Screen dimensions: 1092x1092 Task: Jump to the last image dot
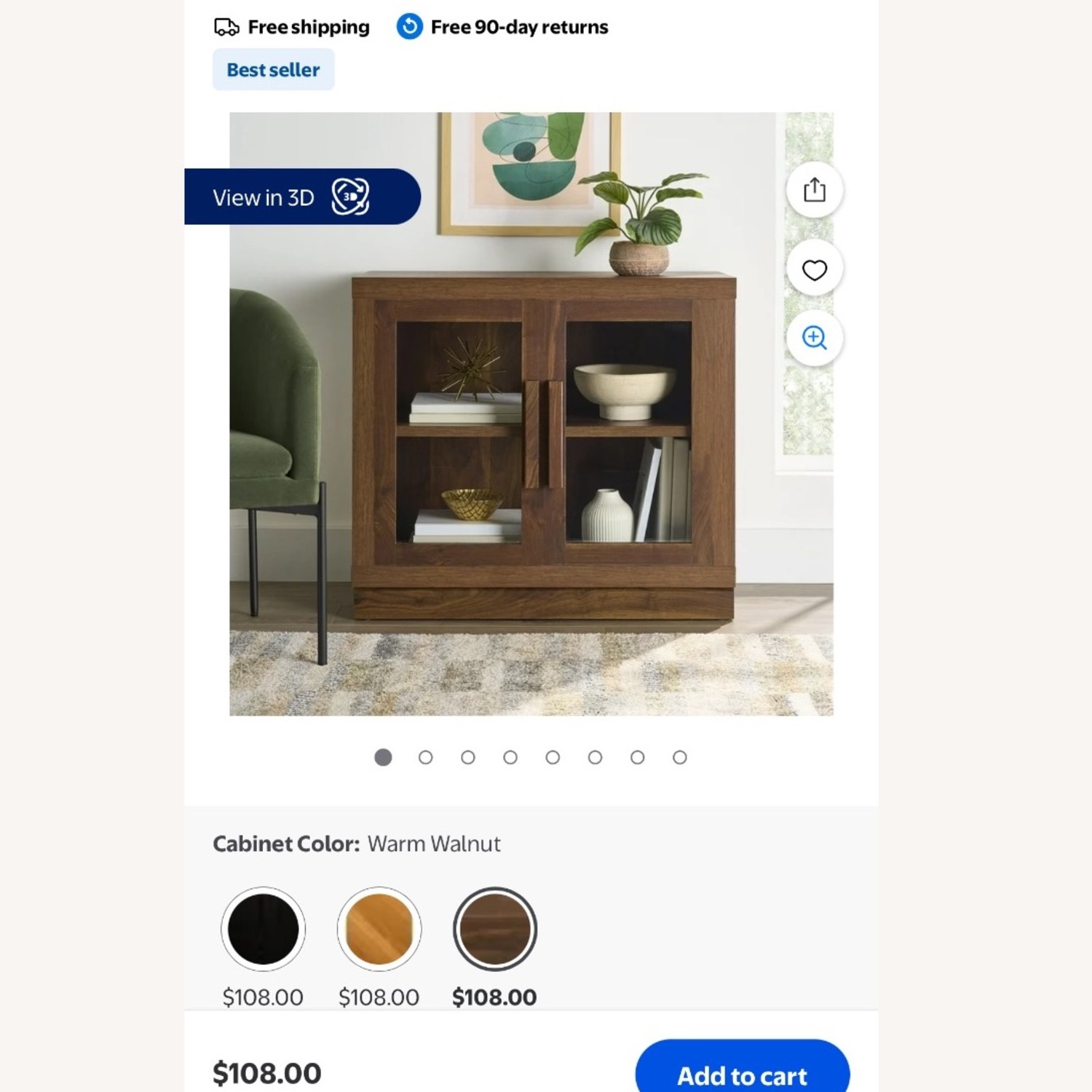tap(679, 758)
